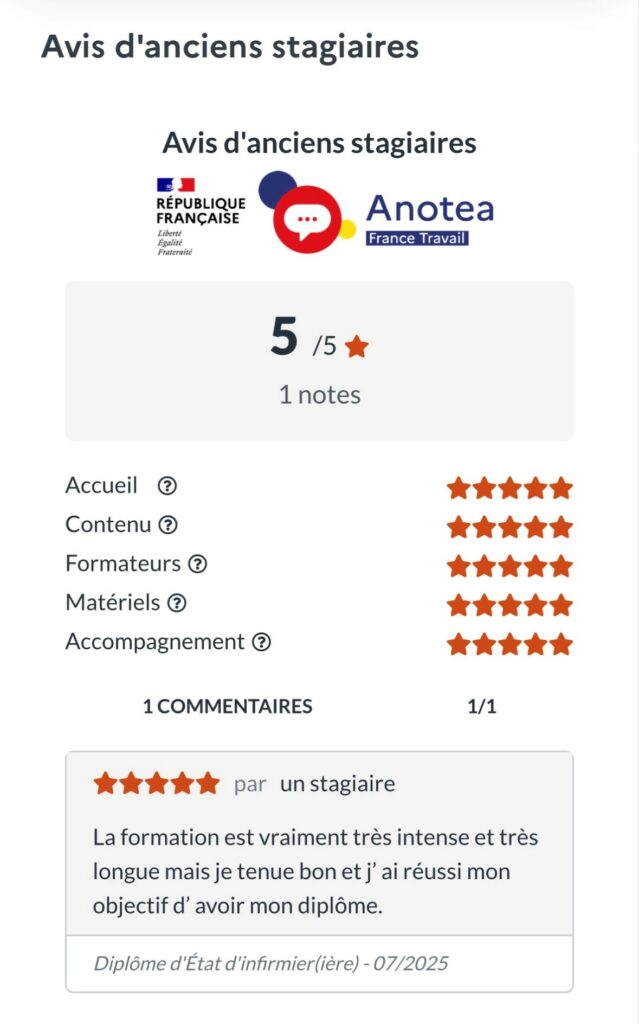Open the info icon beside Contenu
The width and height of the screenshot is (639, 1024).
coord(168,525)
